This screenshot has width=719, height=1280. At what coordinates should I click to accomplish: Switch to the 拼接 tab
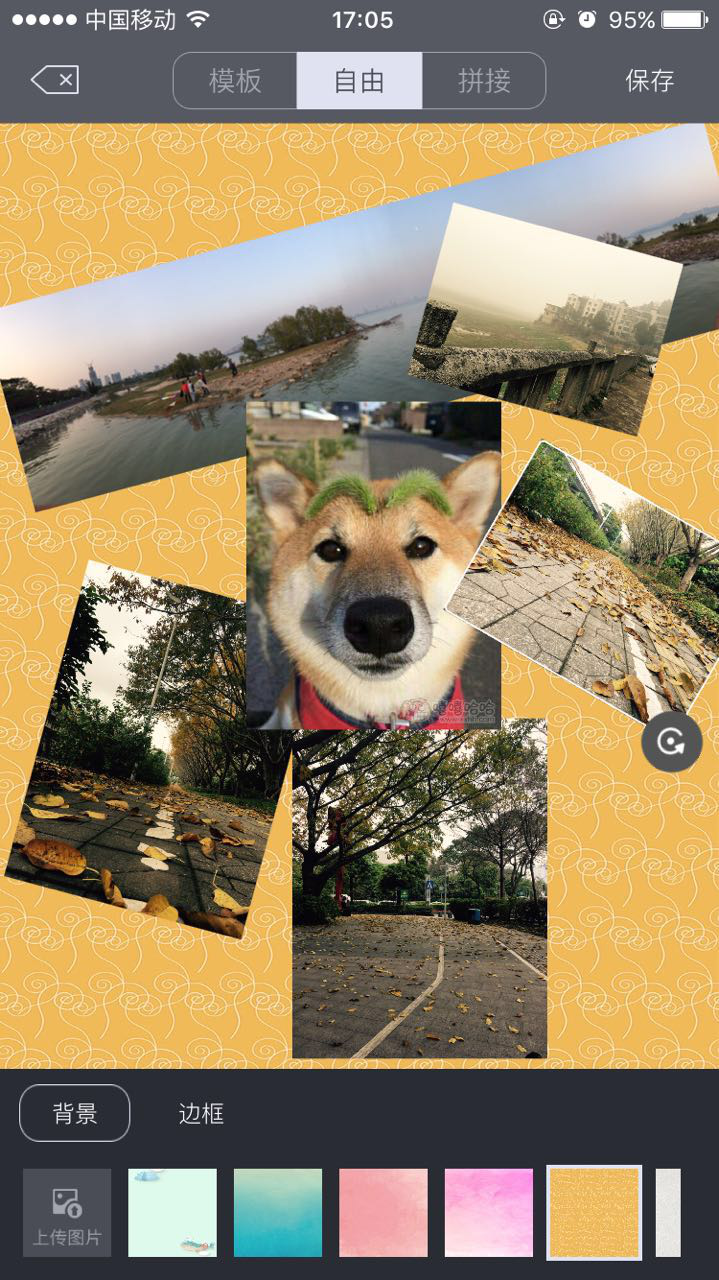[484, 80]
